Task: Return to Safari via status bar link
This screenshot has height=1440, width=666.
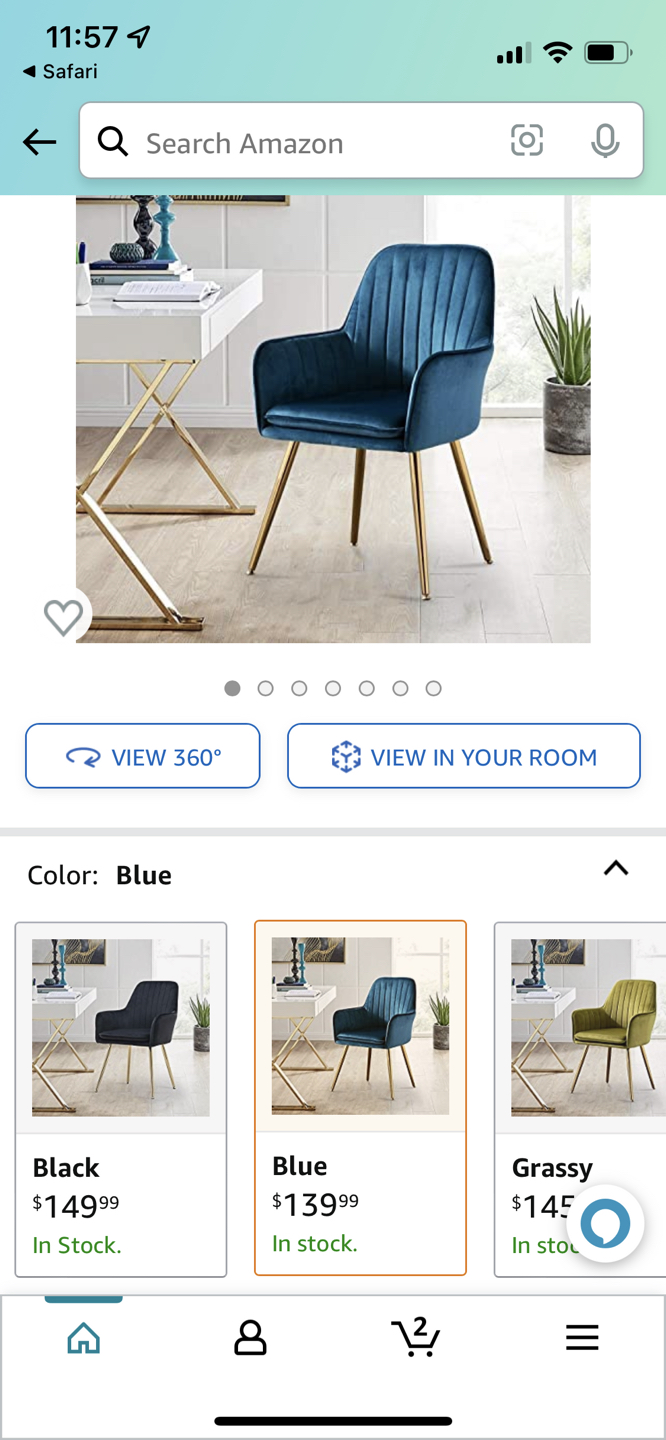Action: [x=60, y=72]
